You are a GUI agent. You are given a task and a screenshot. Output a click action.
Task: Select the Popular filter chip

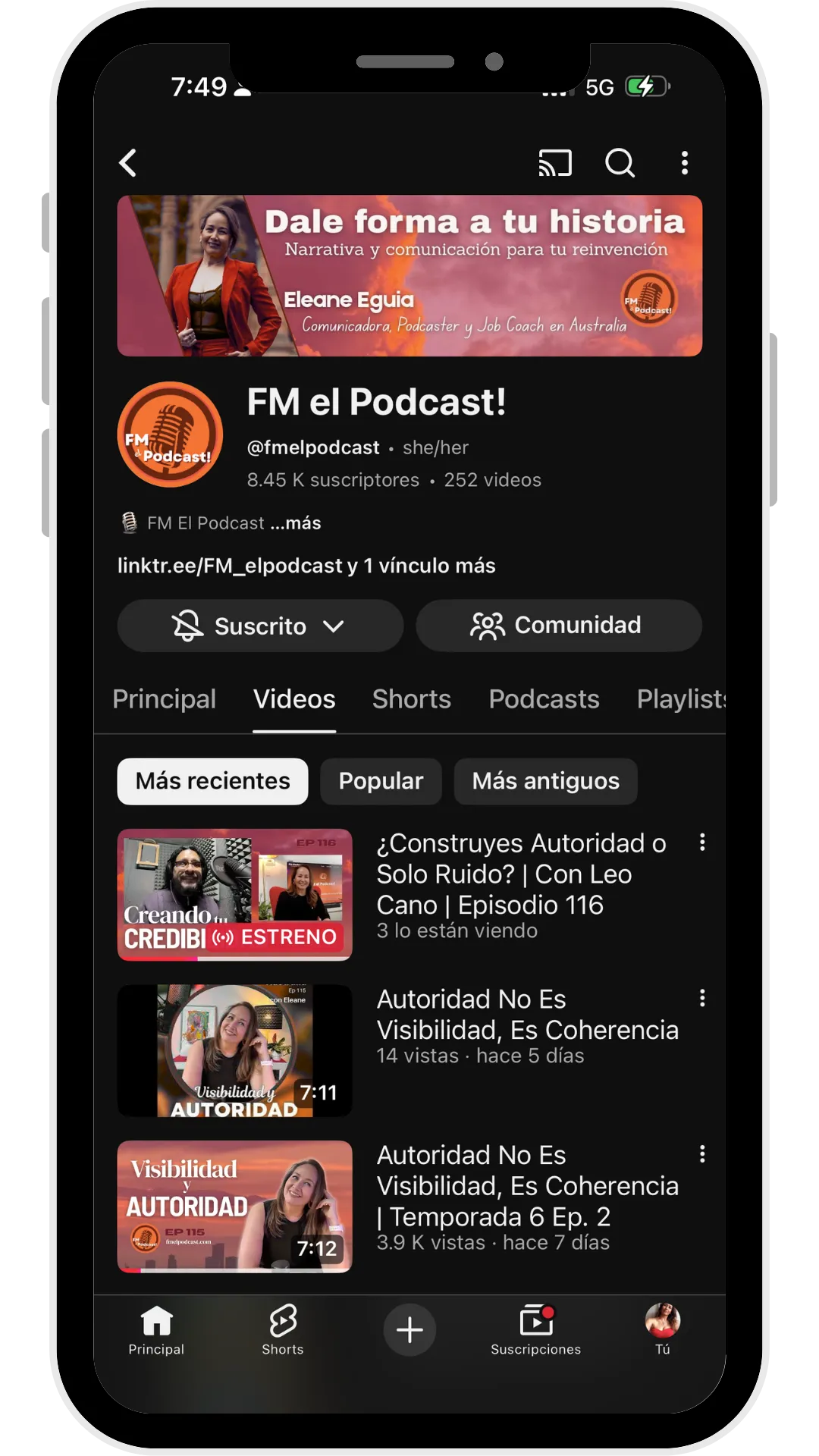(381, 781)
